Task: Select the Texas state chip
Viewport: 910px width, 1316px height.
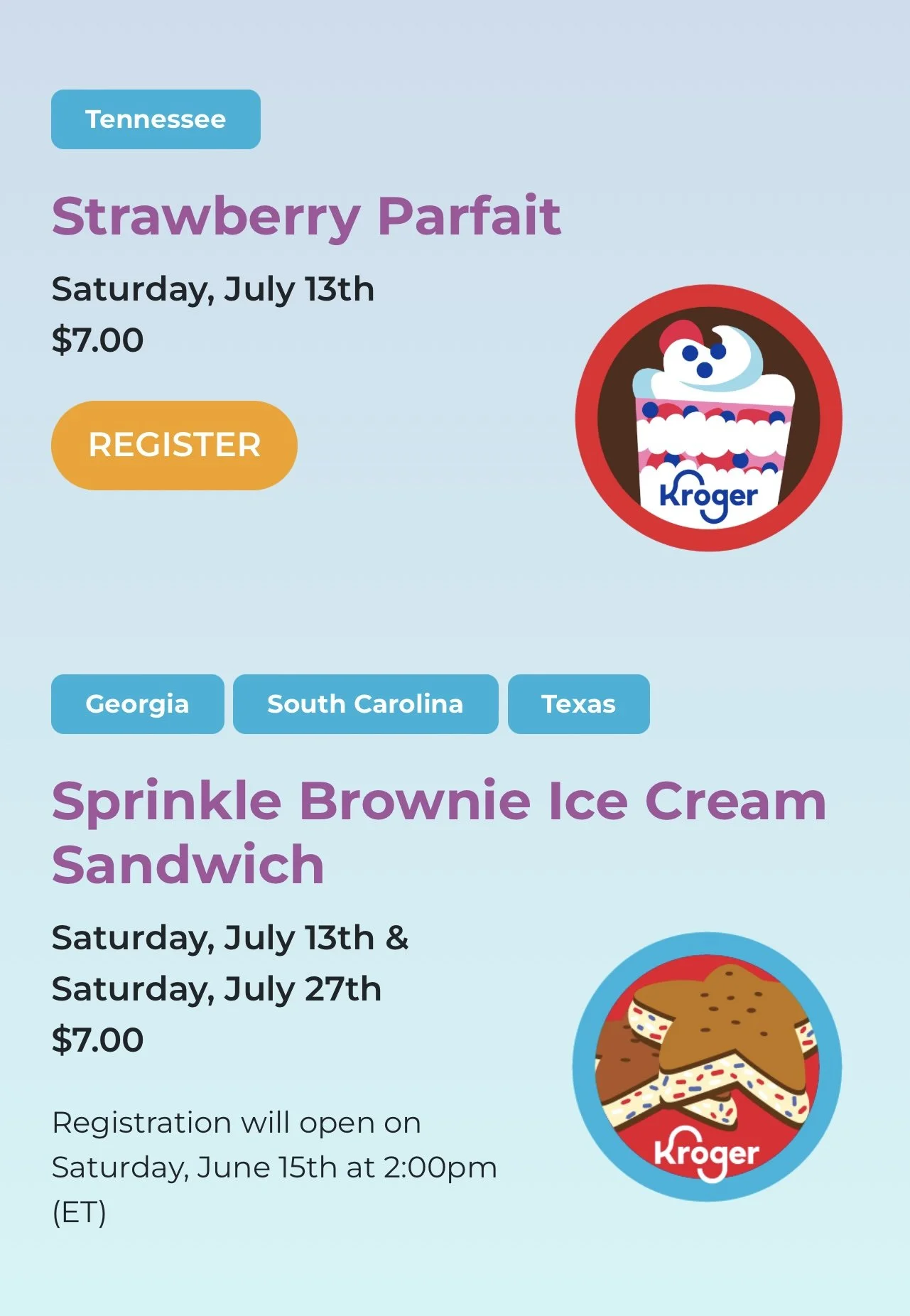Action: (x=578, y=704)
